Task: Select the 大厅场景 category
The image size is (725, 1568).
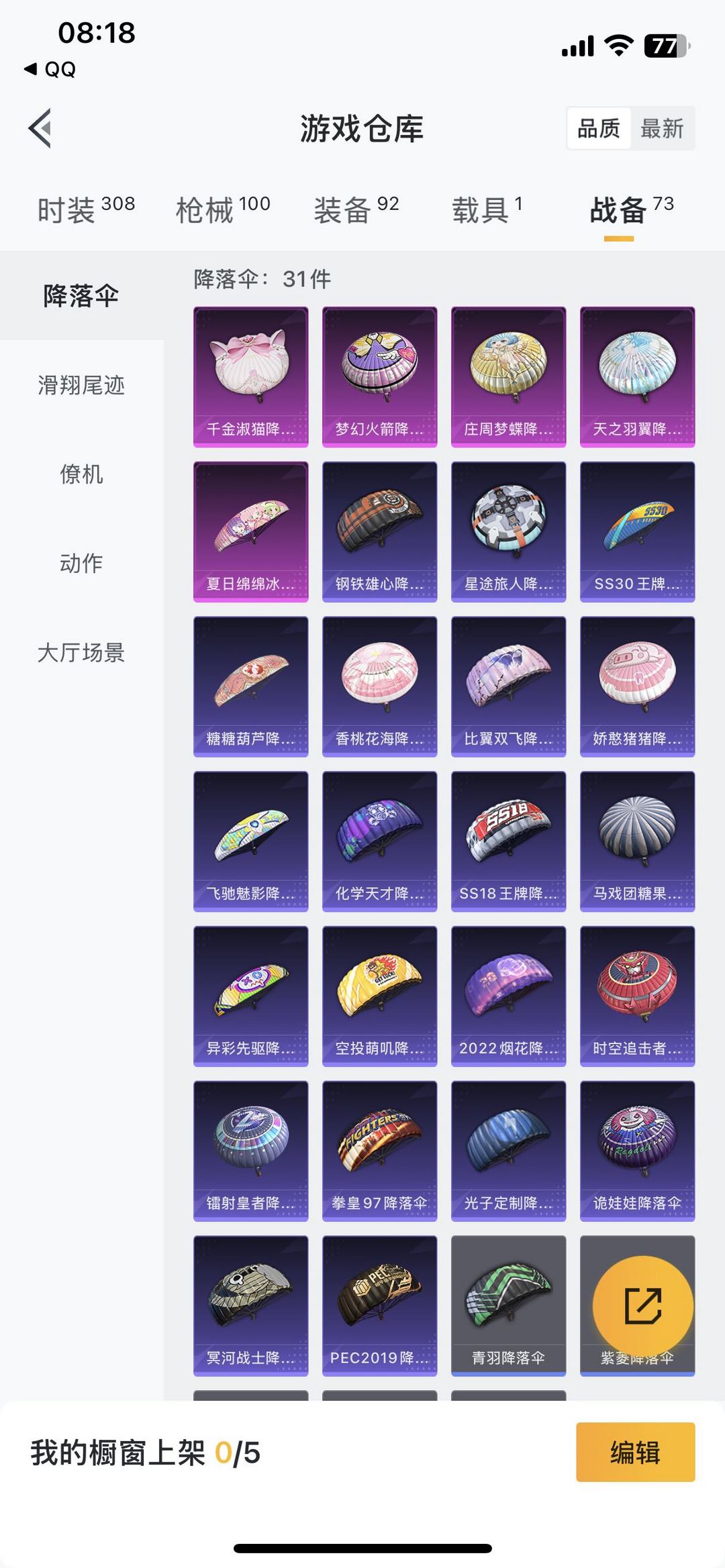Action: tap(81, 653)
